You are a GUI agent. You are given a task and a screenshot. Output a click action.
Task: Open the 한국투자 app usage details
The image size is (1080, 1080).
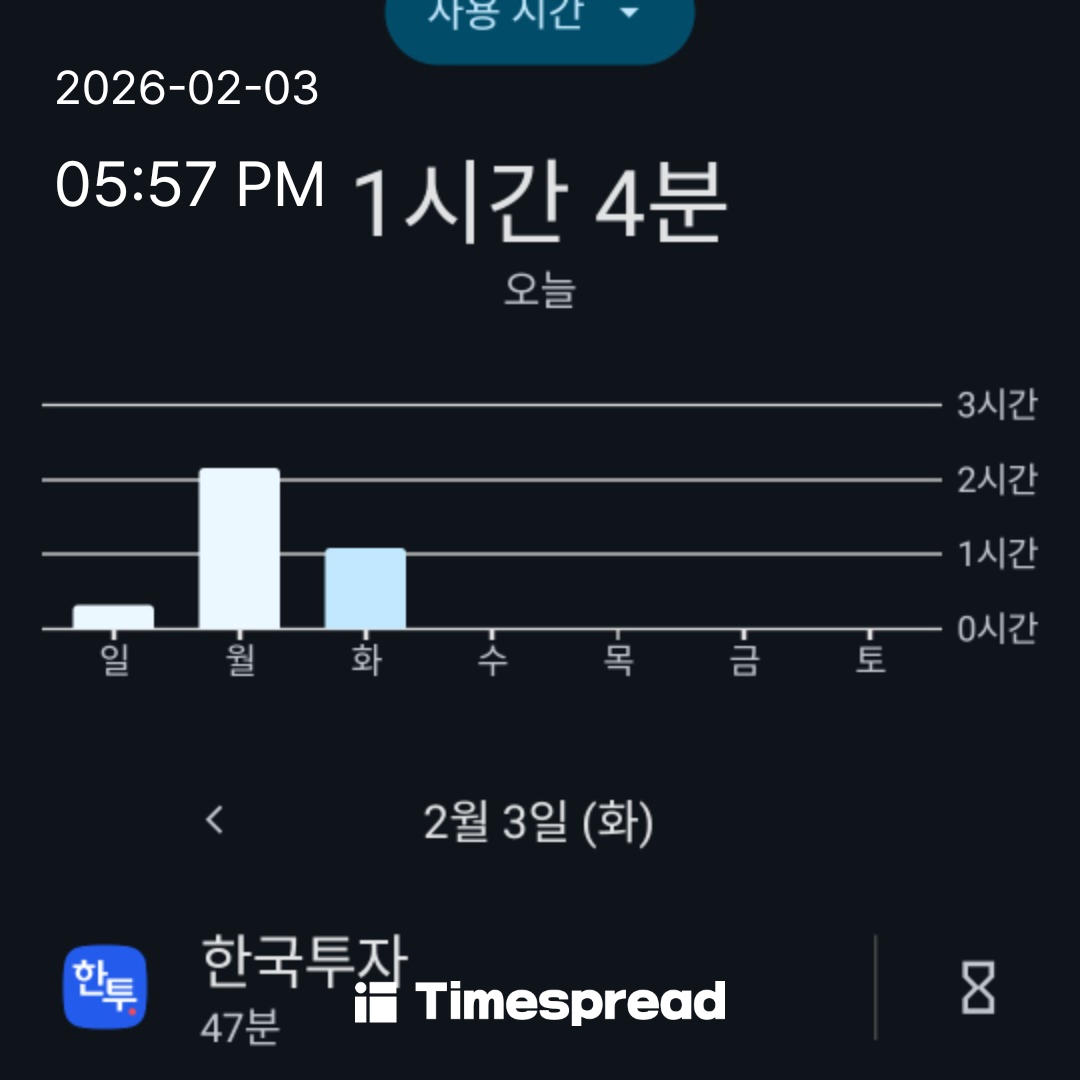click(304, 985)
